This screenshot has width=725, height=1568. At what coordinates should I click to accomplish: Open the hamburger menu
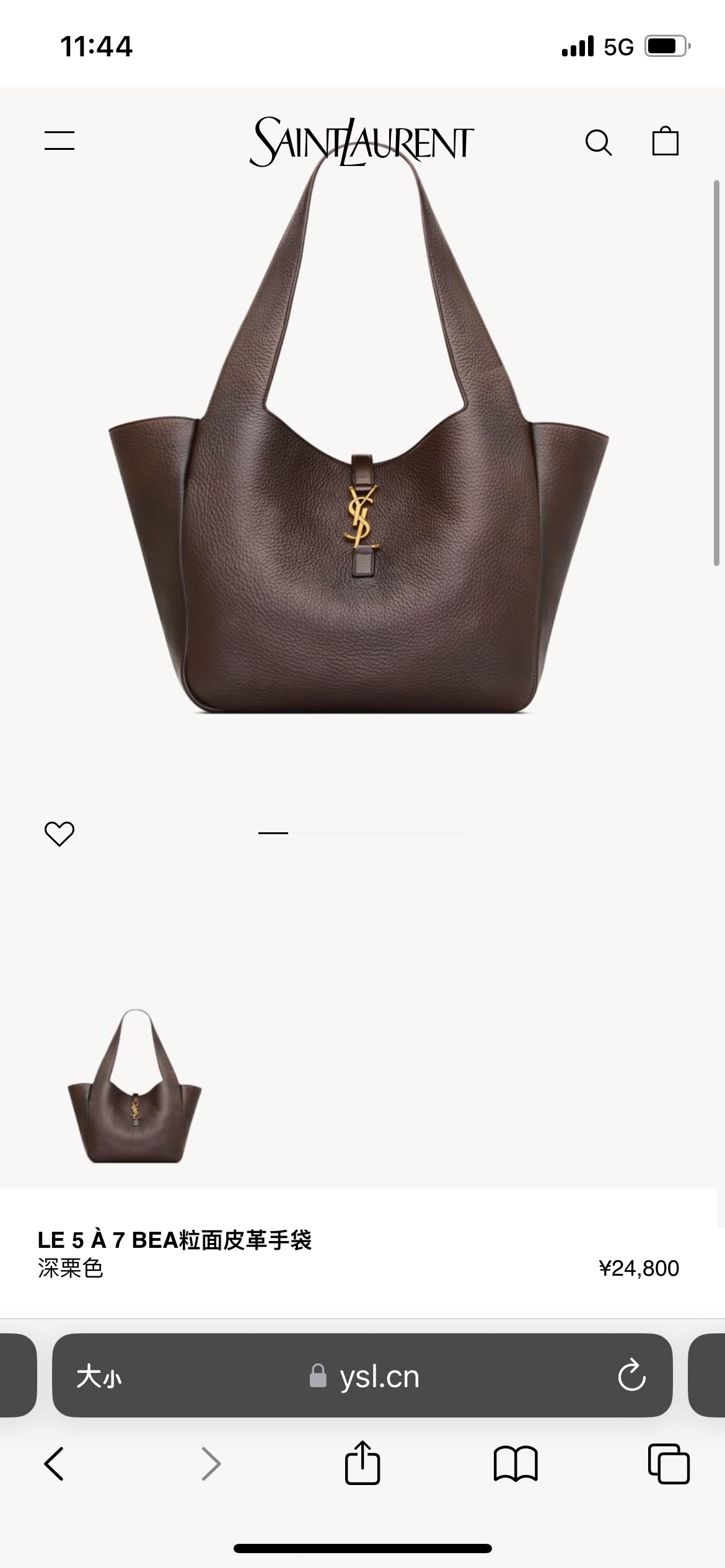coord(59,141)
